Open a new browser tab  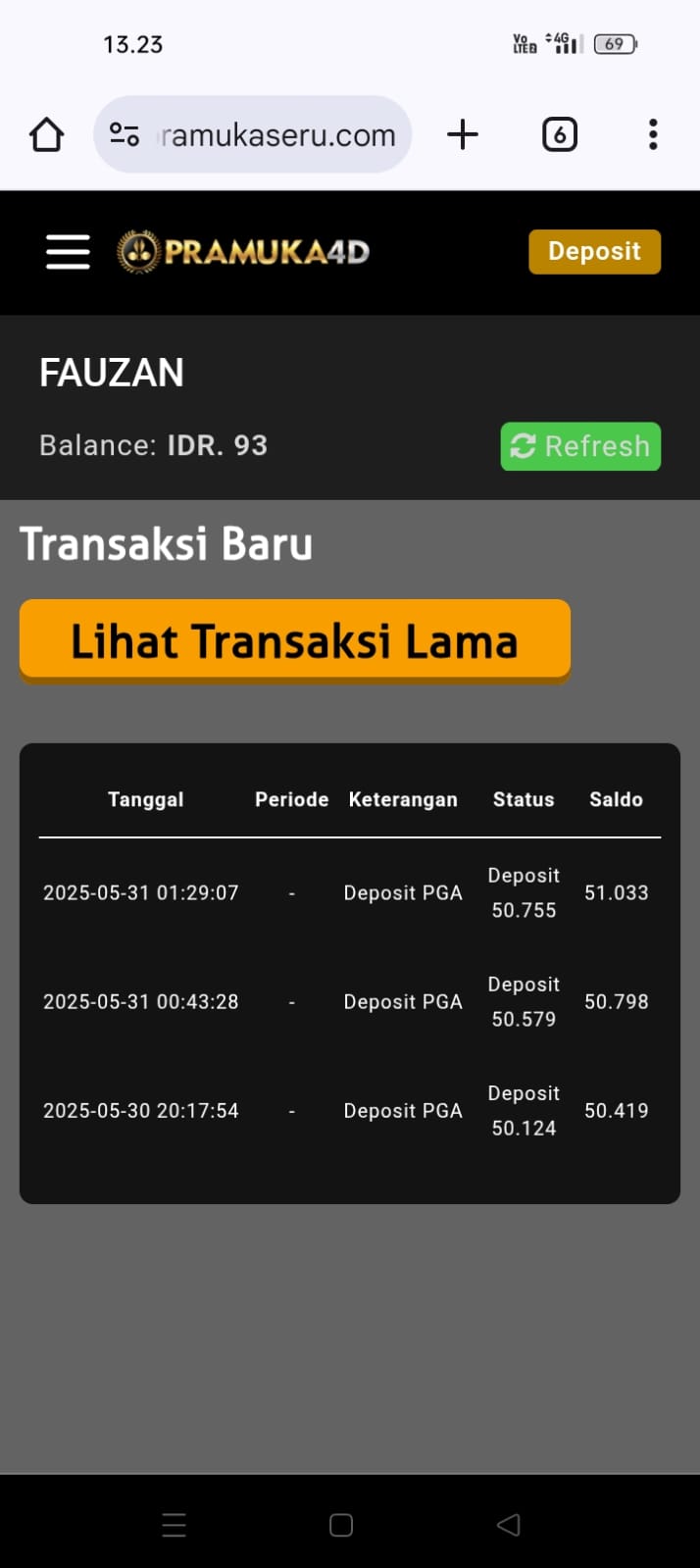coord(463,134)
